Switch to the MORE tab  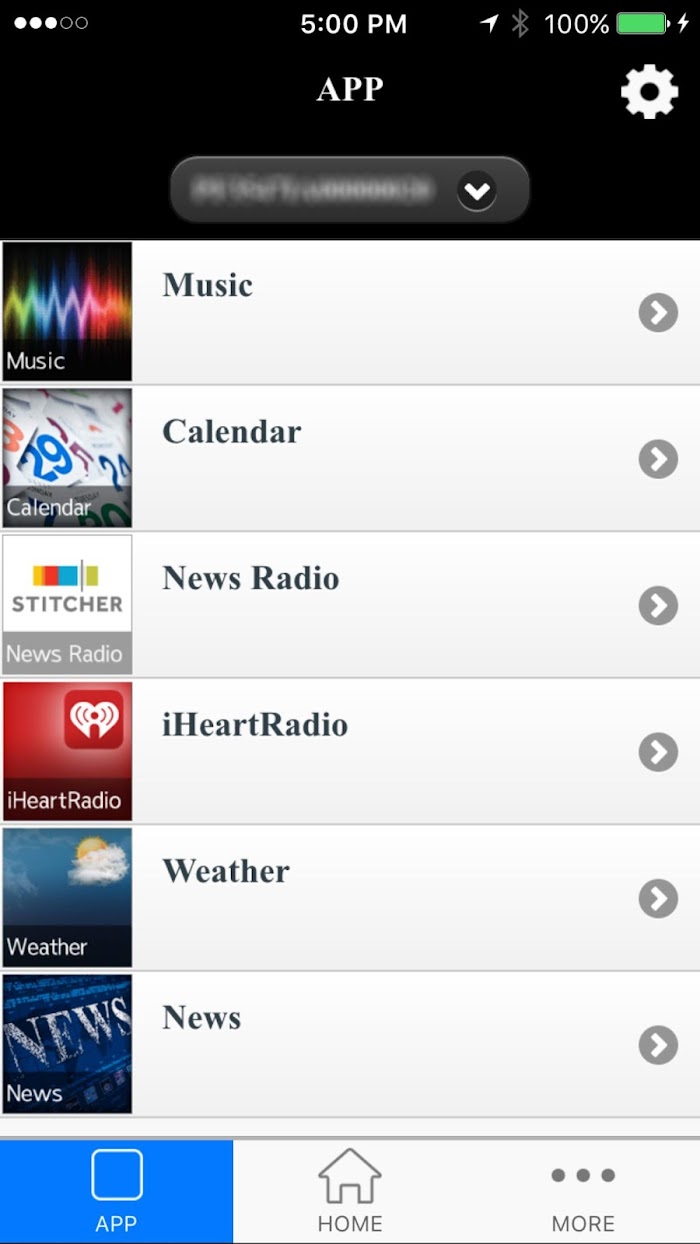(x=584, y=1192)
